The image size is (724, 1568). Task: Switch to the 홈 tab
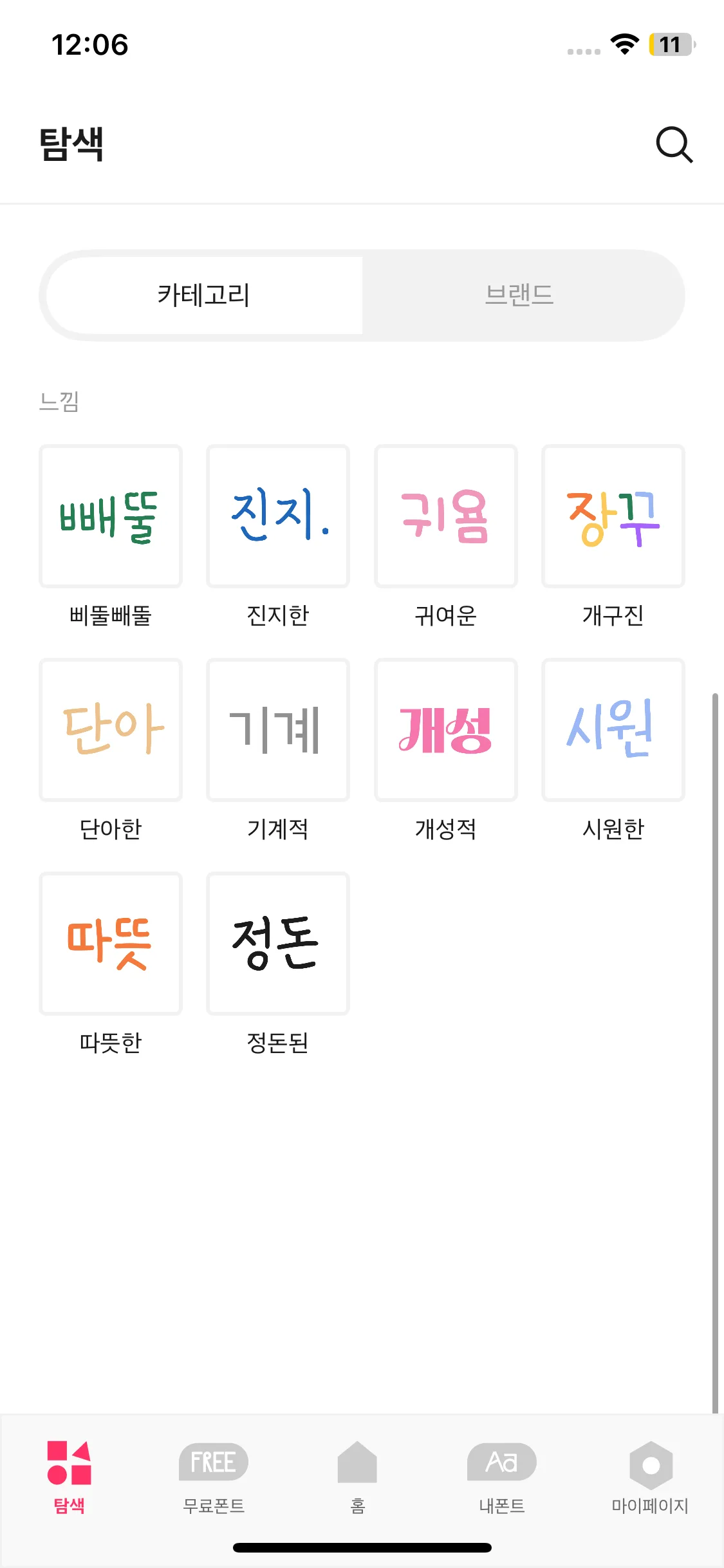[357, 1477]
